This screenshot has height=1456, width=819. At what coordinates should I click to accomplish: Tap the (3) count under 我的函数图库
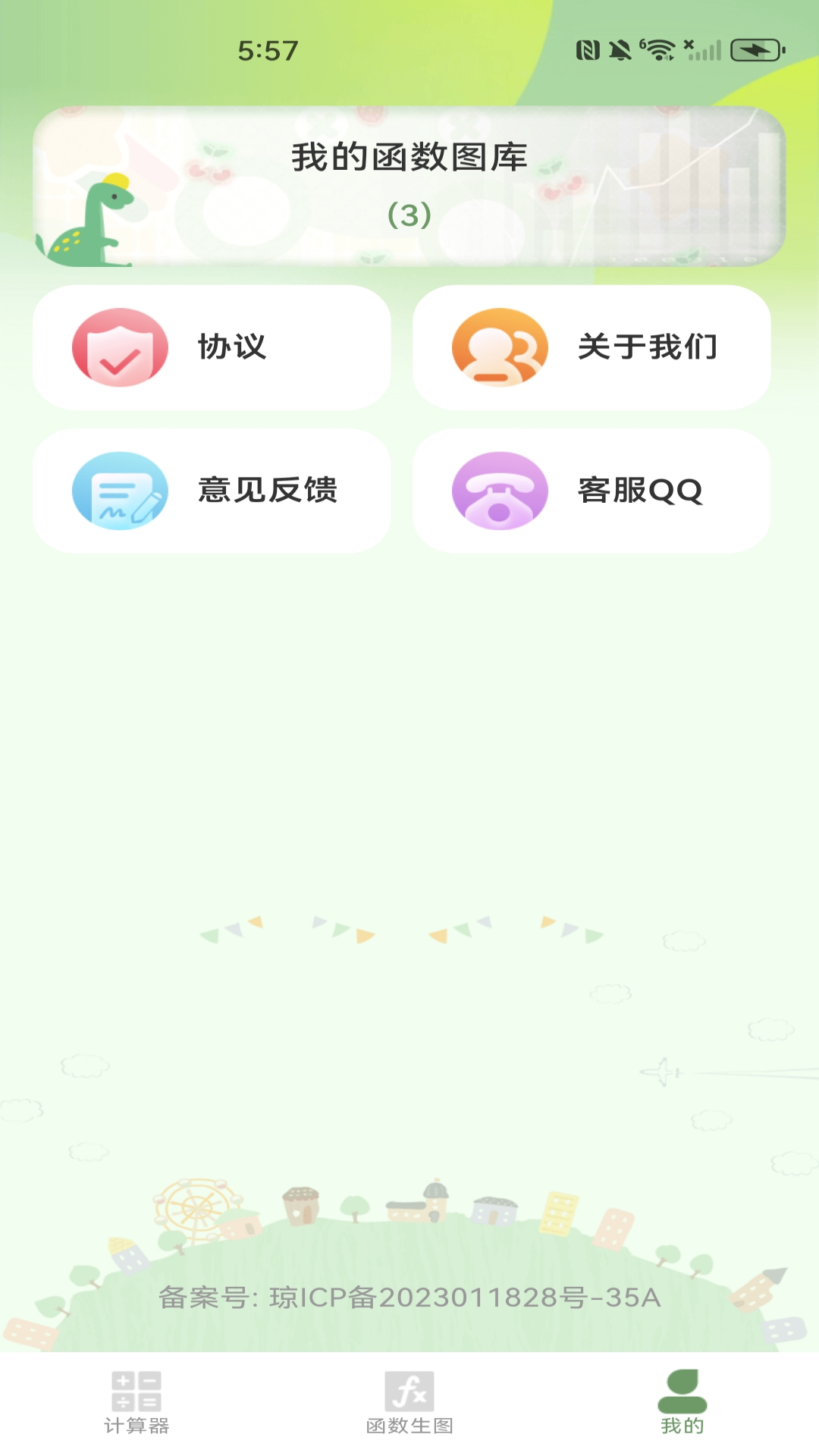(x=409, y=215)
